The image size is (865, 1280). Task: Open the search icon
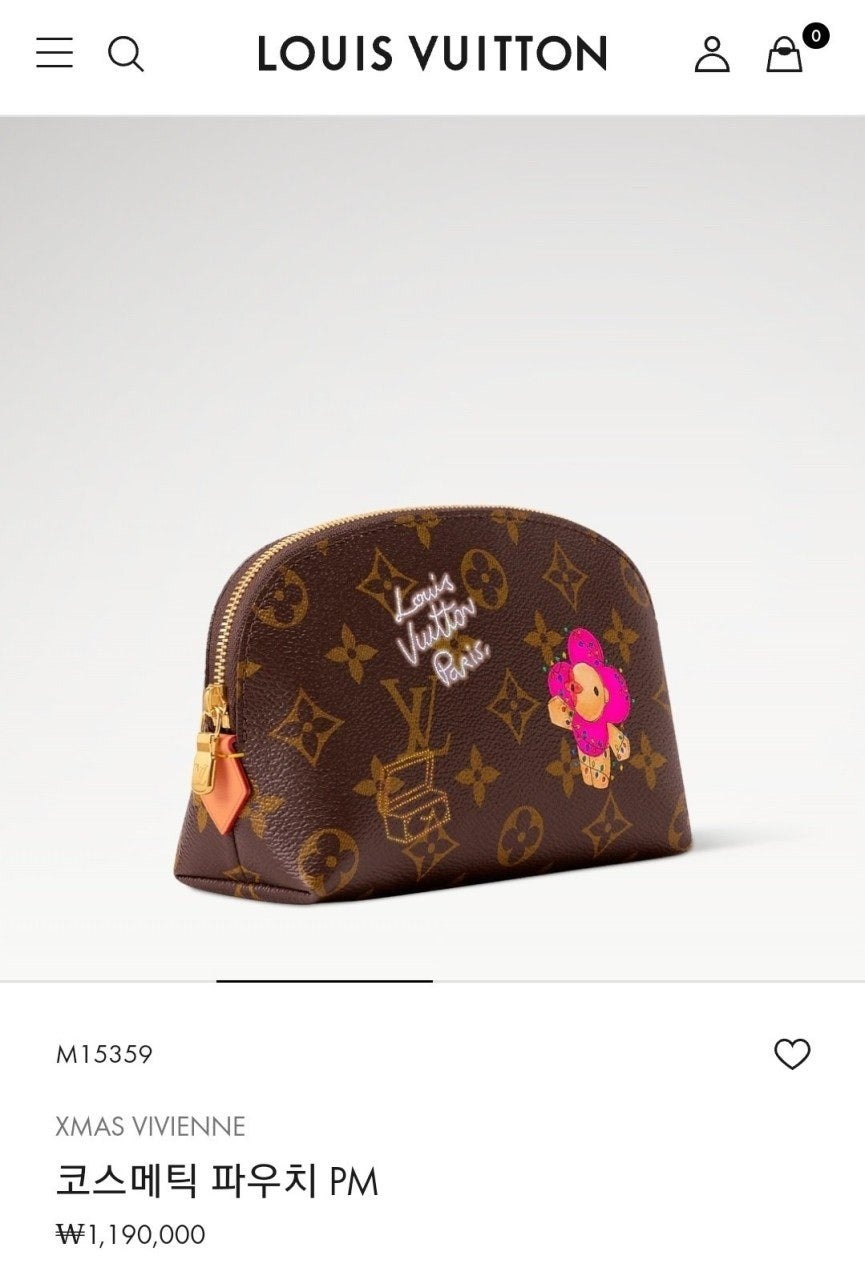click(x=125, y=53)
